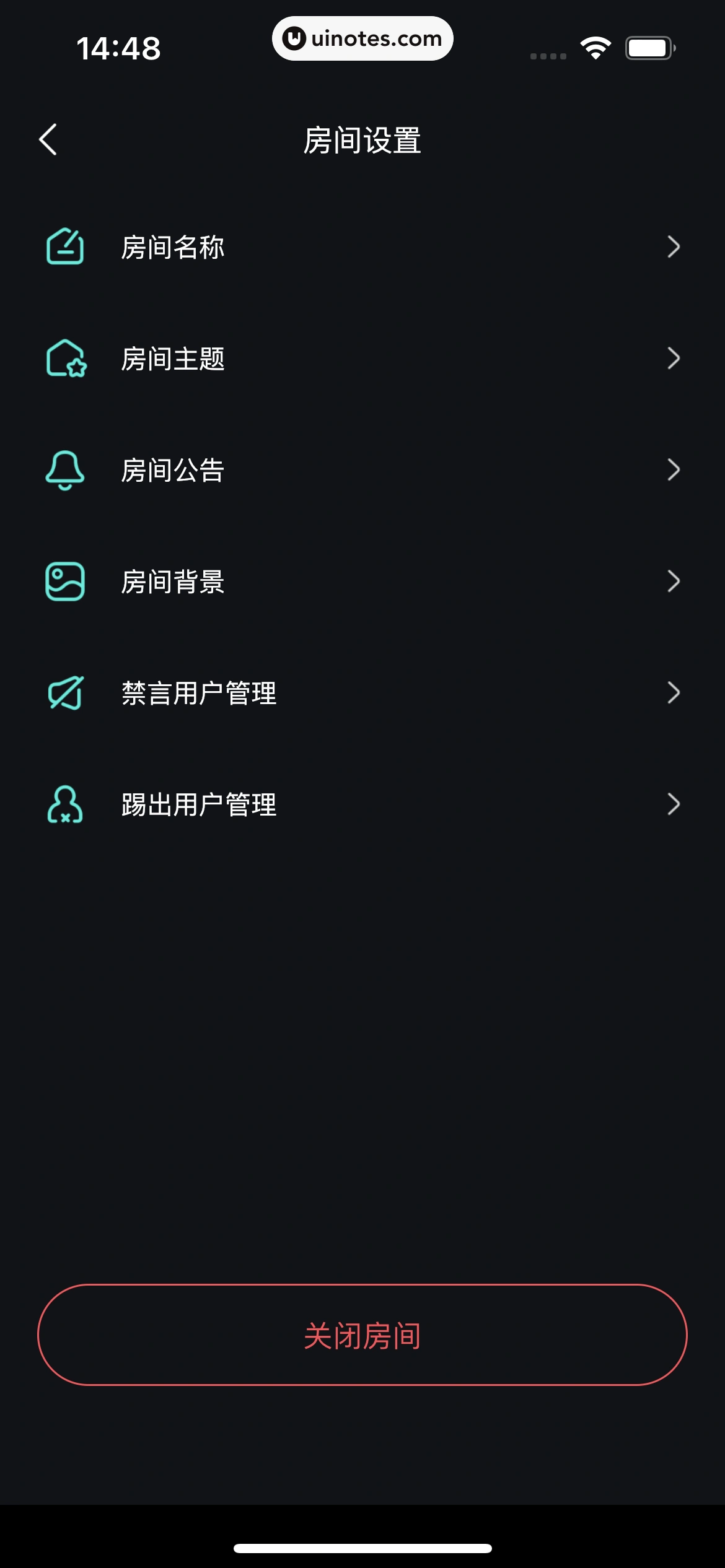Click the bell icon next to 房间公告
This screenshot has height=1568, width=725.
pos(65,471)
